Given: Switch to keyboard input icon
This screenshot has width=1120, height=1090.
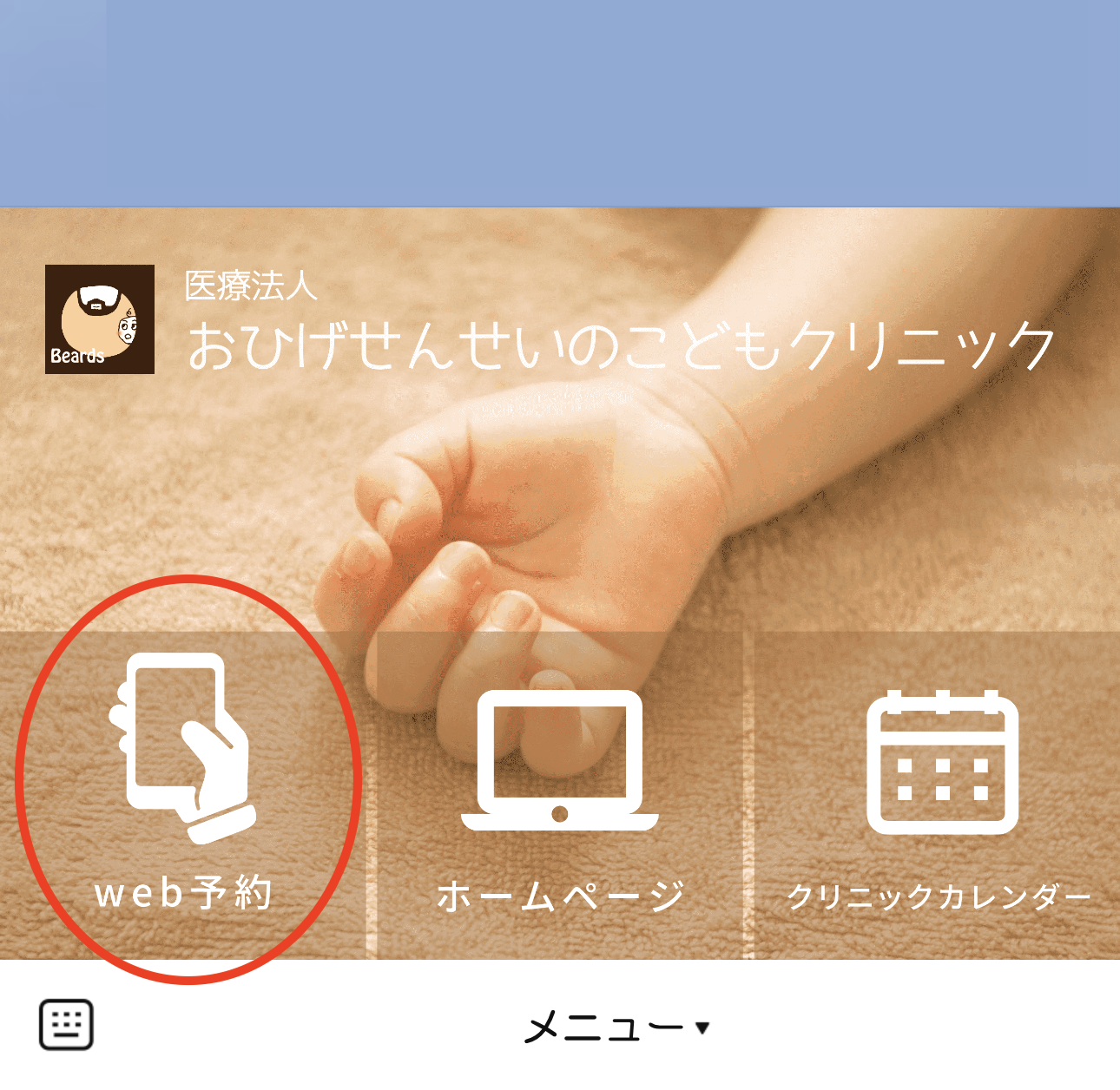Looking at the screenshot, I should (x=66, y=1024).
